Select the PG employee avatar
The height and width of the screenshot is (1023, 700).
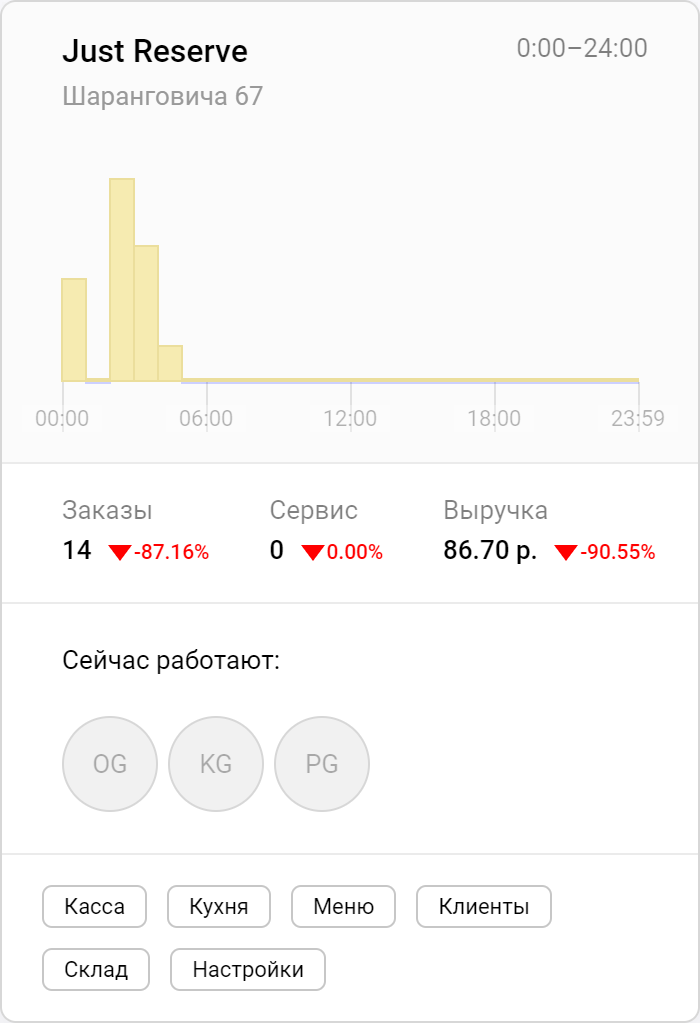click(322, 764)
